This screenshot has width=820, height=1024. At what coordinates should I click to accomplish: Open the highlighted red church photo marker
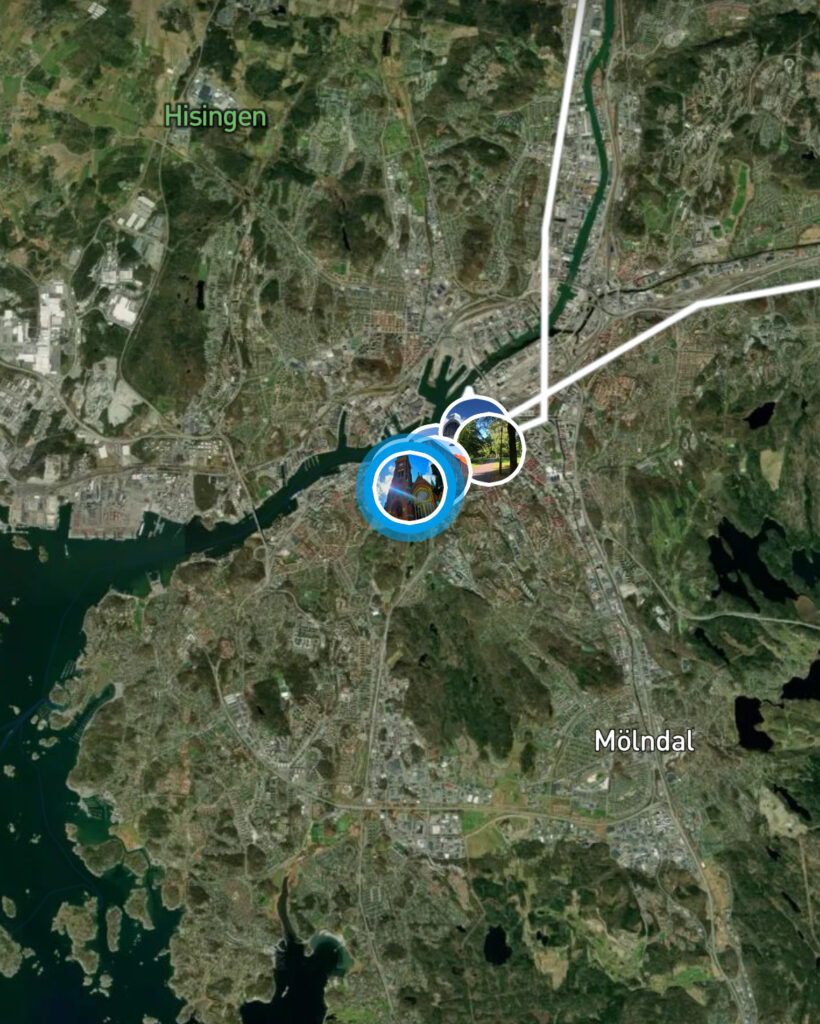[409, 487]
